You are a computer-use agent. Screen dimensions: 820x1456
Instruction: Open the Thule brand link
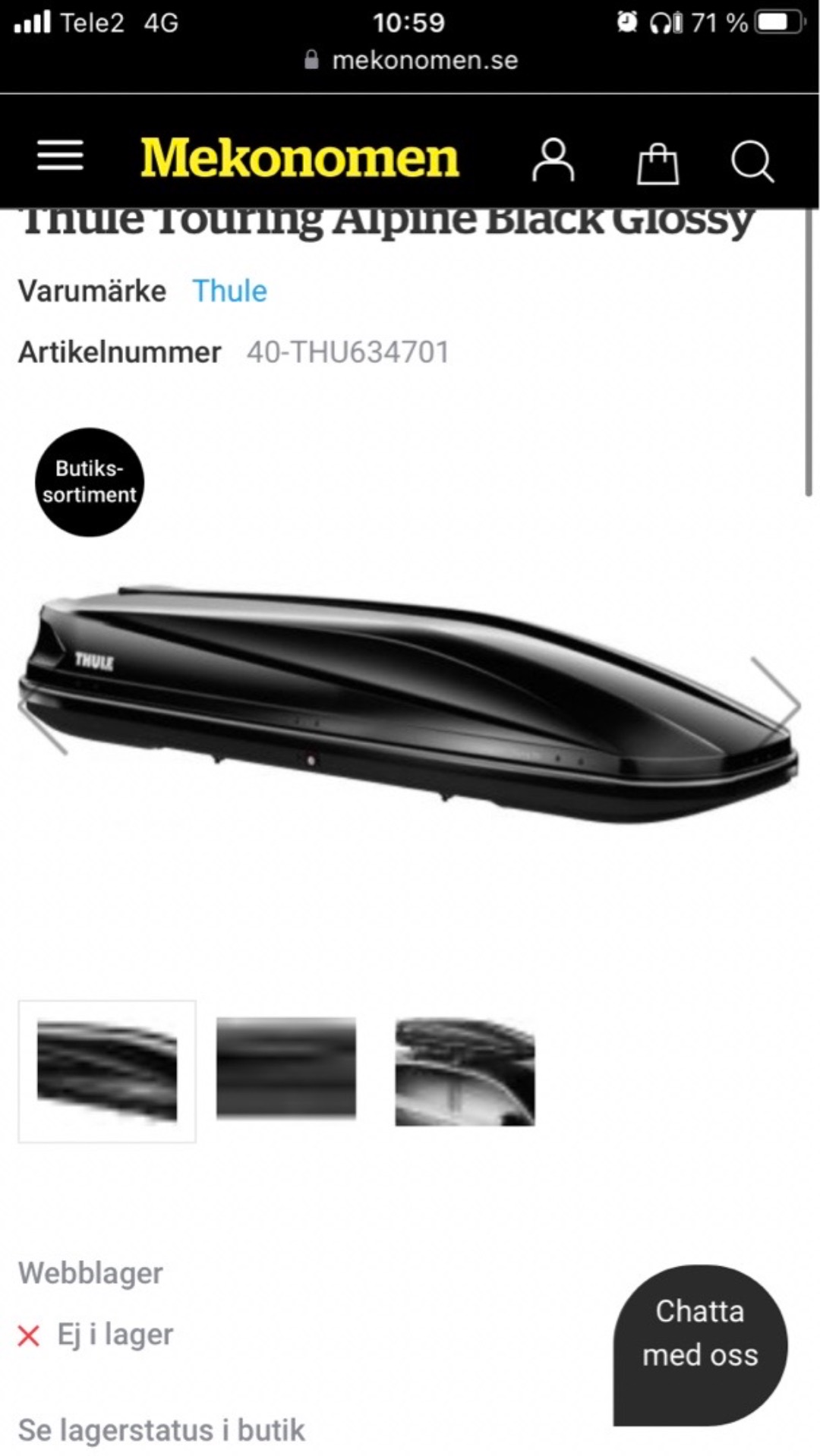(229, 291)
